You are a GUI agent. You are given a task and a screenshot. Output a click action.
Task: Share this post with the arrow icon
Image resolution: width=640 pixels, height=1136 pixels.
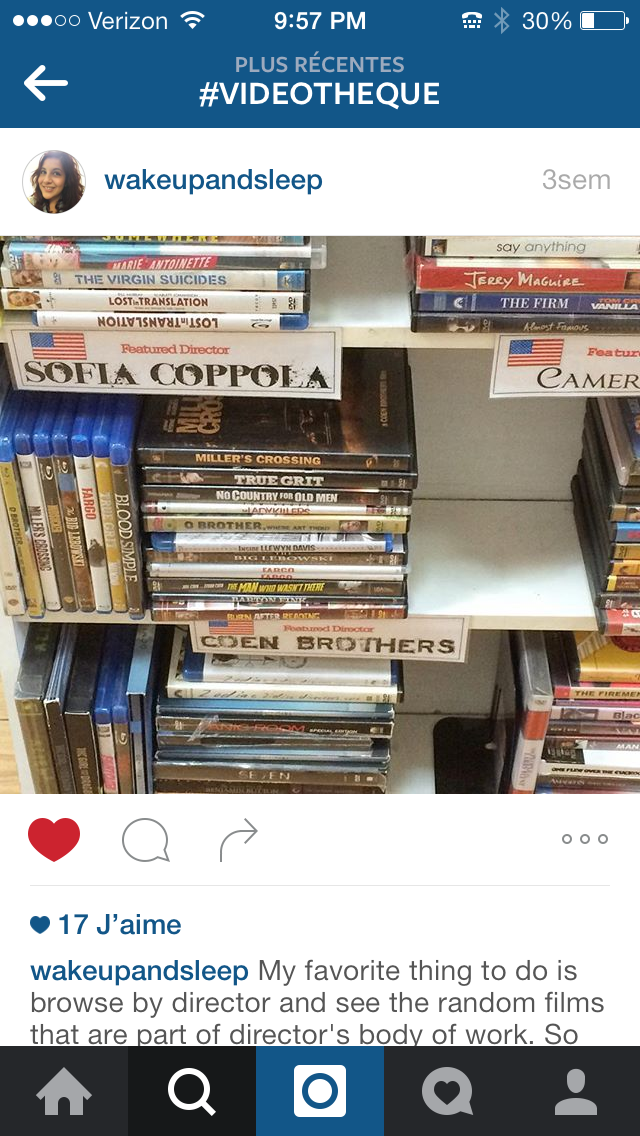click(239, 840)
